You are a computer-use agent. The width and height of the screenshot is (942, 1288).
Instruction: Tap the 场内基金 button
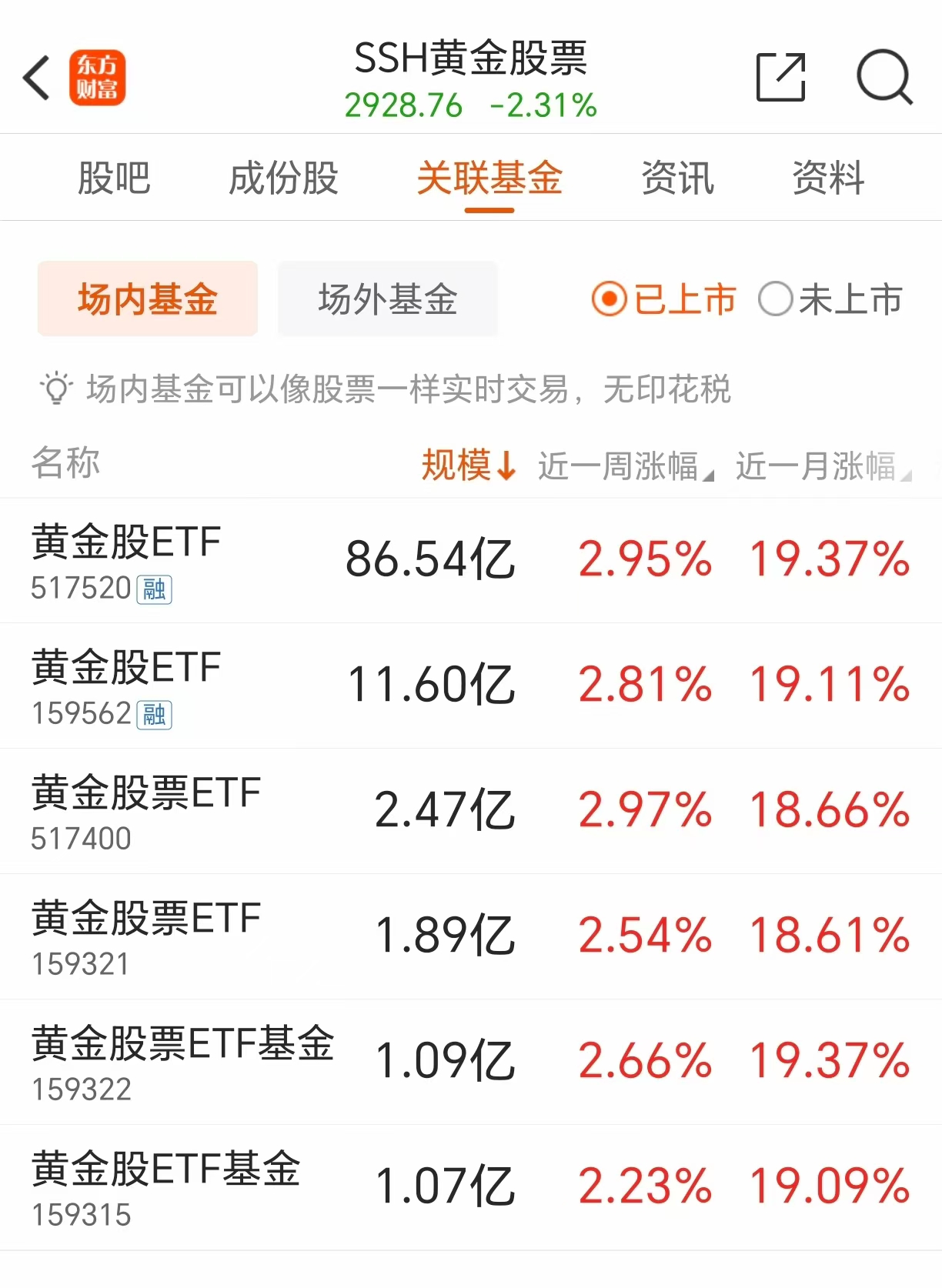pos(147,299)
